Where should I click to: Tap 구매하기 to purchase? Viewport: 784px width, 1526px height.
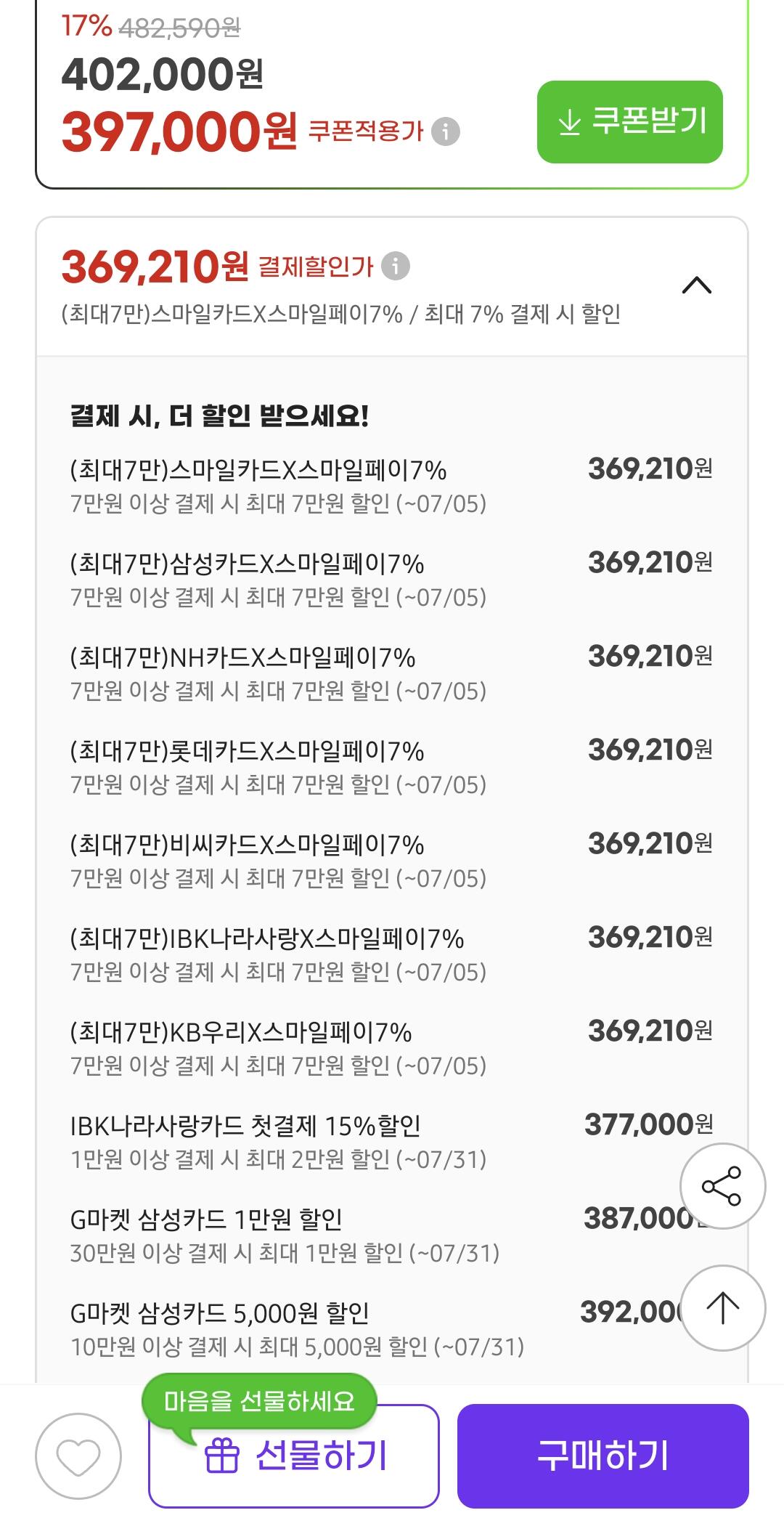coord(603,1456)
